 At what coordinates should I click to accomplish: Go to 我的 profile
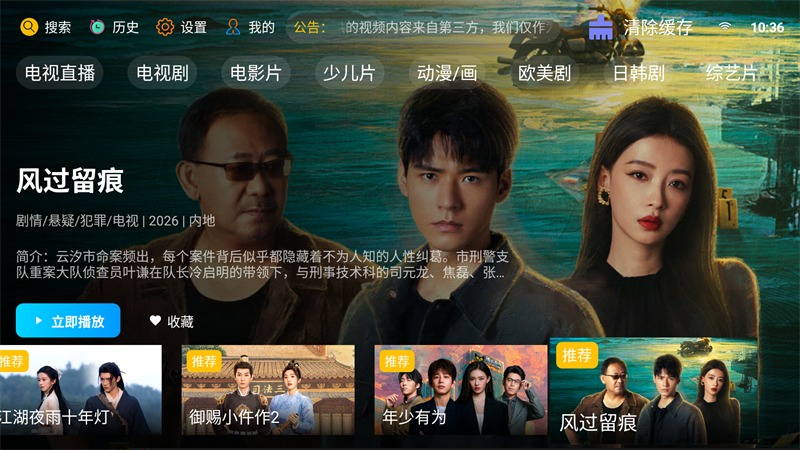click(x=250, y=27)
